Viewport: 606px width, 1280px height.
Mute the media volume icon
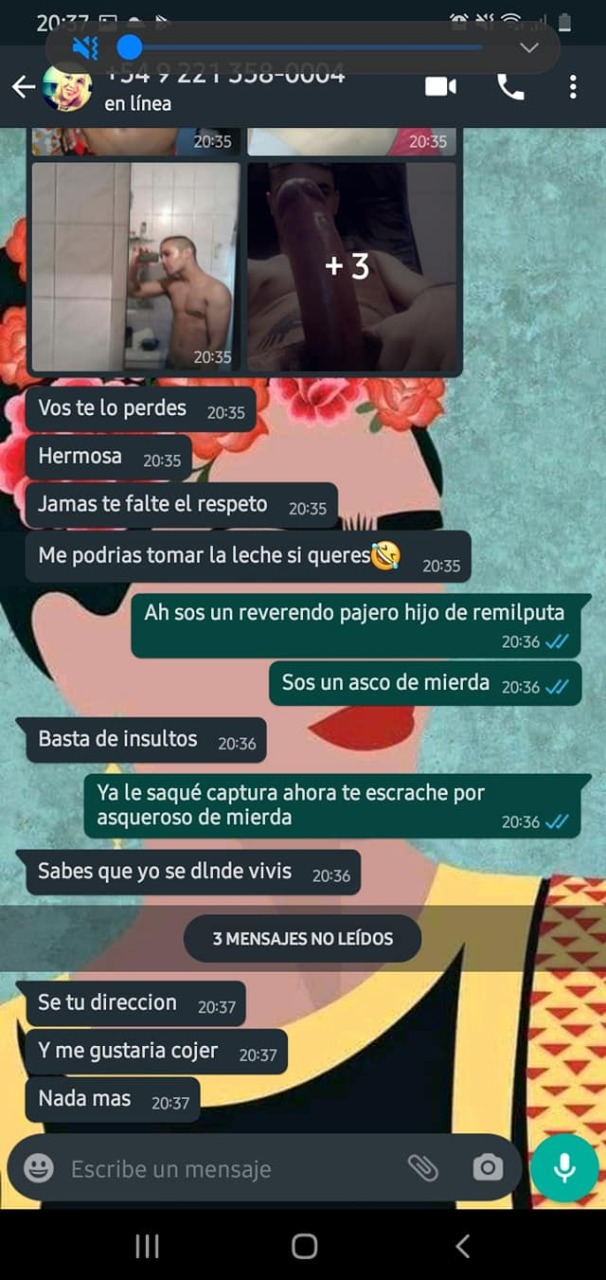click(x=86, y=47)
